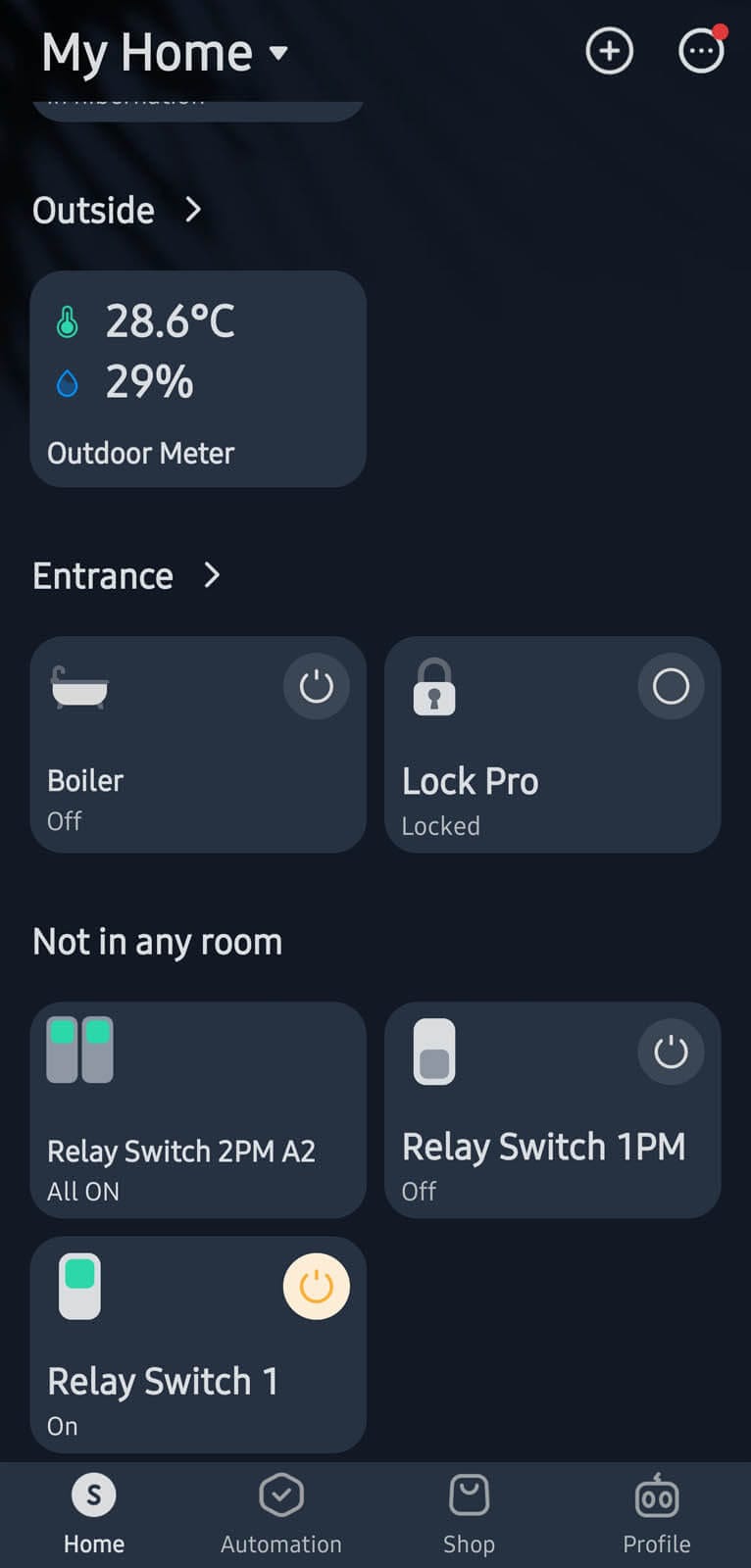Screen dimensions: 751x1568
Task: Expand the Outside room chevron
Action: tap(192, 210)
